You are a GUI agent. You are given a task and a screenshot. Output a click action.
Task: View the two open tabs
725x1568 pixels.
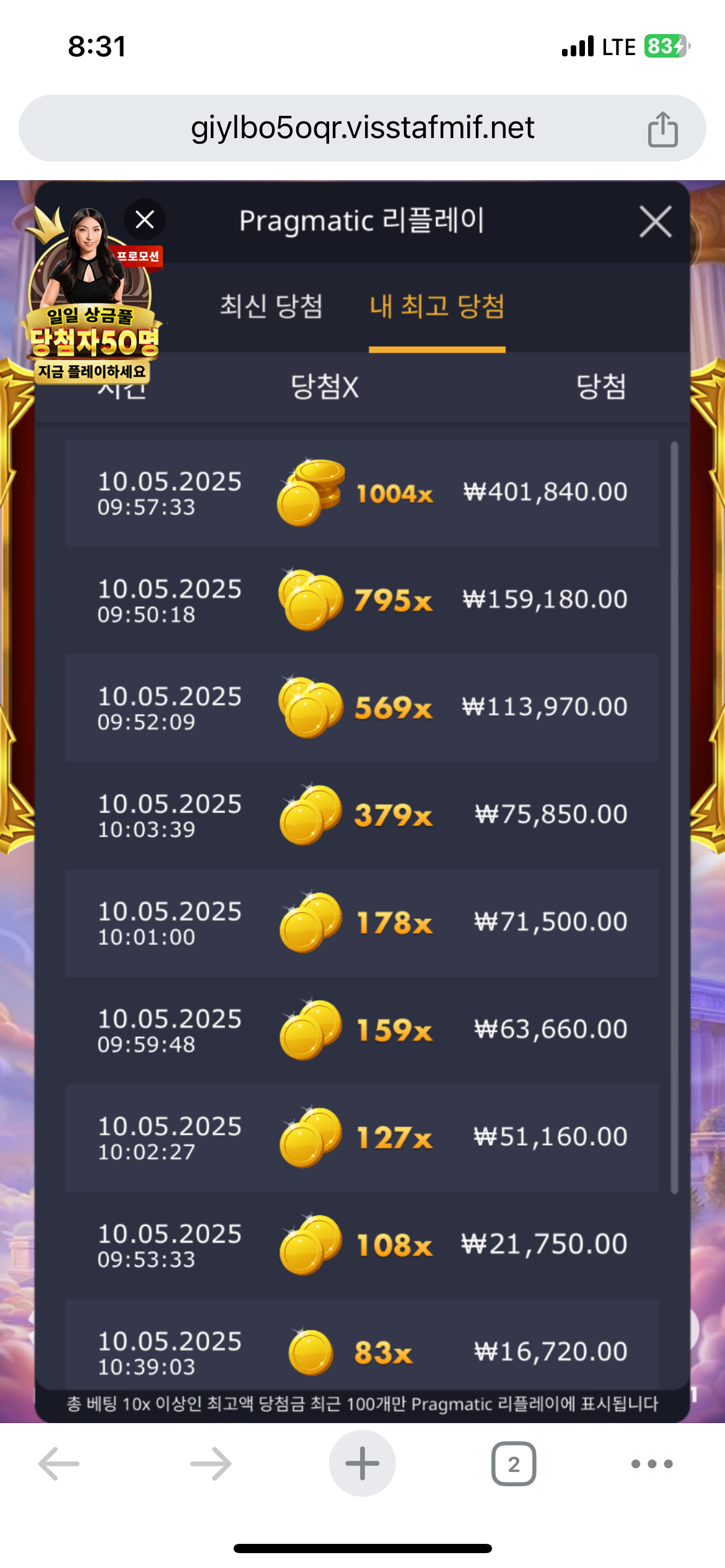[514, 1463]
